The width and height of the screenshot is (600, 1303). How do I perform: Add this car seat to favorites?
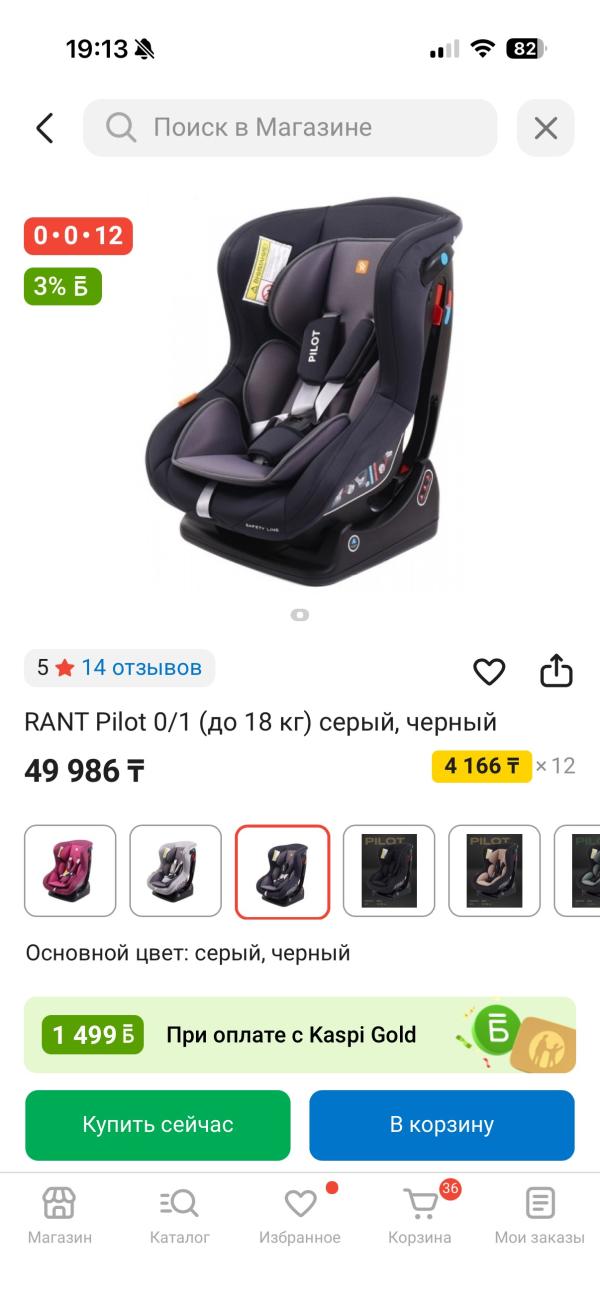pyautogui.click(x=489, y=672)
